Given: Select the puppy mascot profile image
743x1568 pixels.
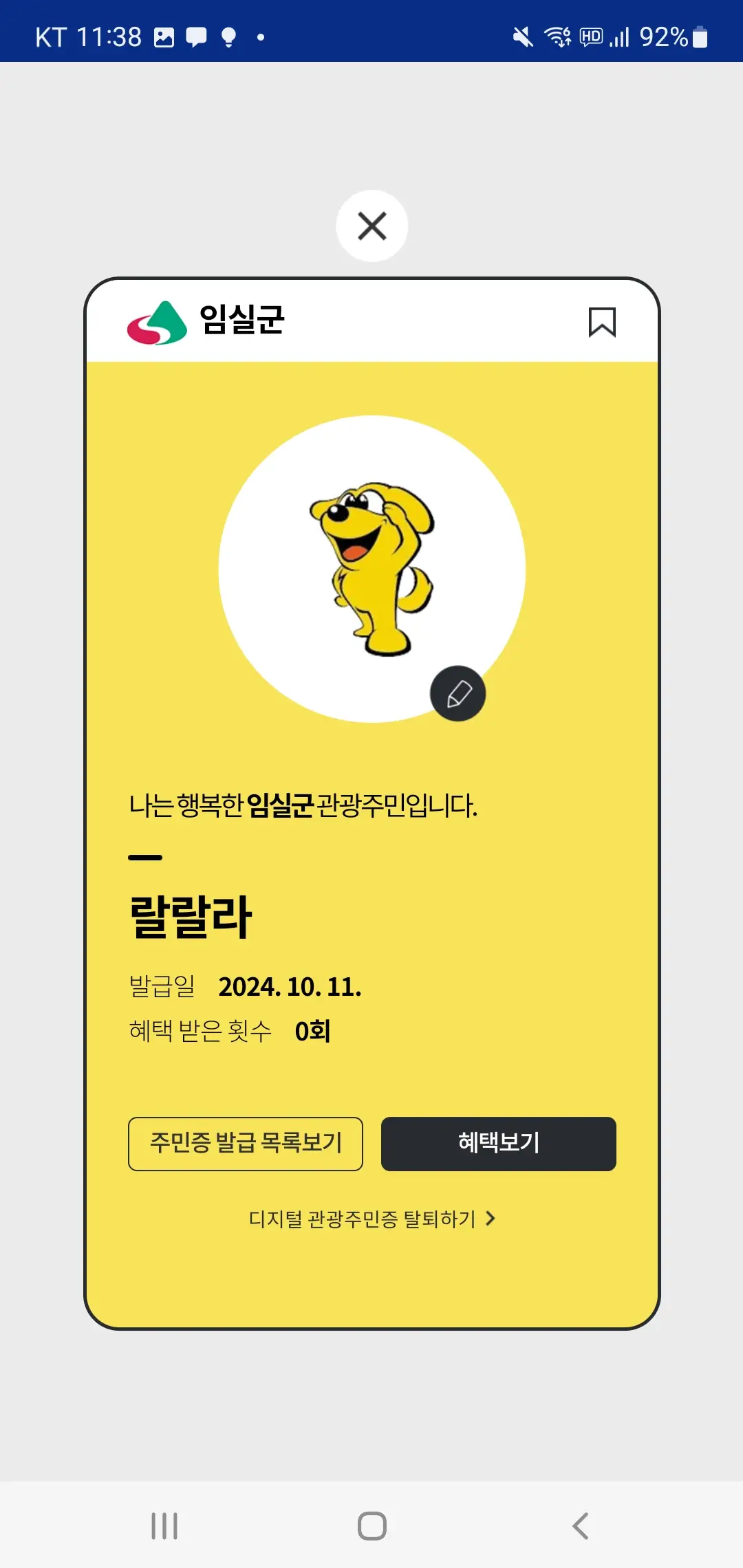Looking at the screenshot, I should coord(371,564).
